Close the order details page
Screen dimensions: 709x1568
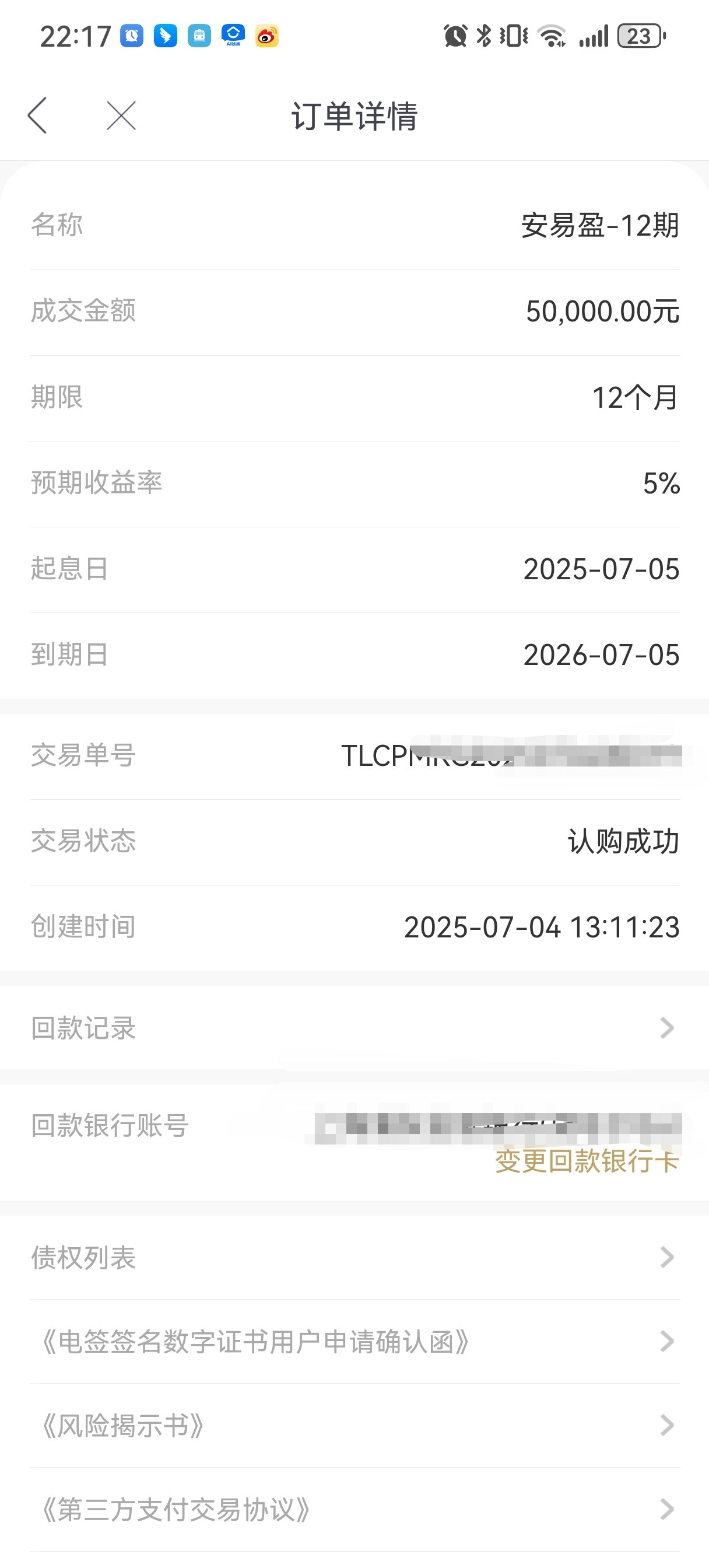tap(121, 116)
